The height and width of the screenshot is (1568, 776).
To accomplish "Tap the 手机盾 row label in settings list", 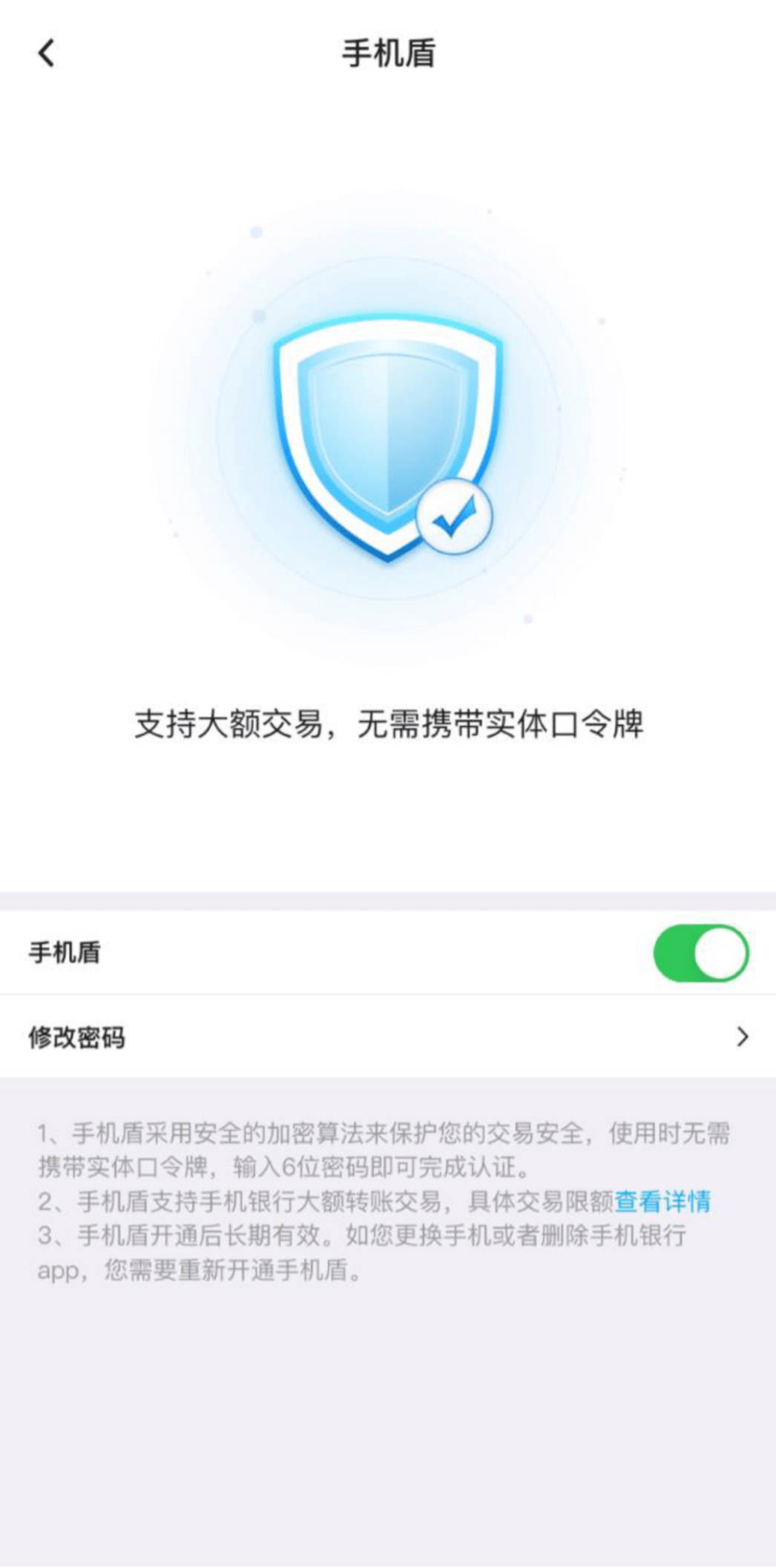I will (65, 952).
